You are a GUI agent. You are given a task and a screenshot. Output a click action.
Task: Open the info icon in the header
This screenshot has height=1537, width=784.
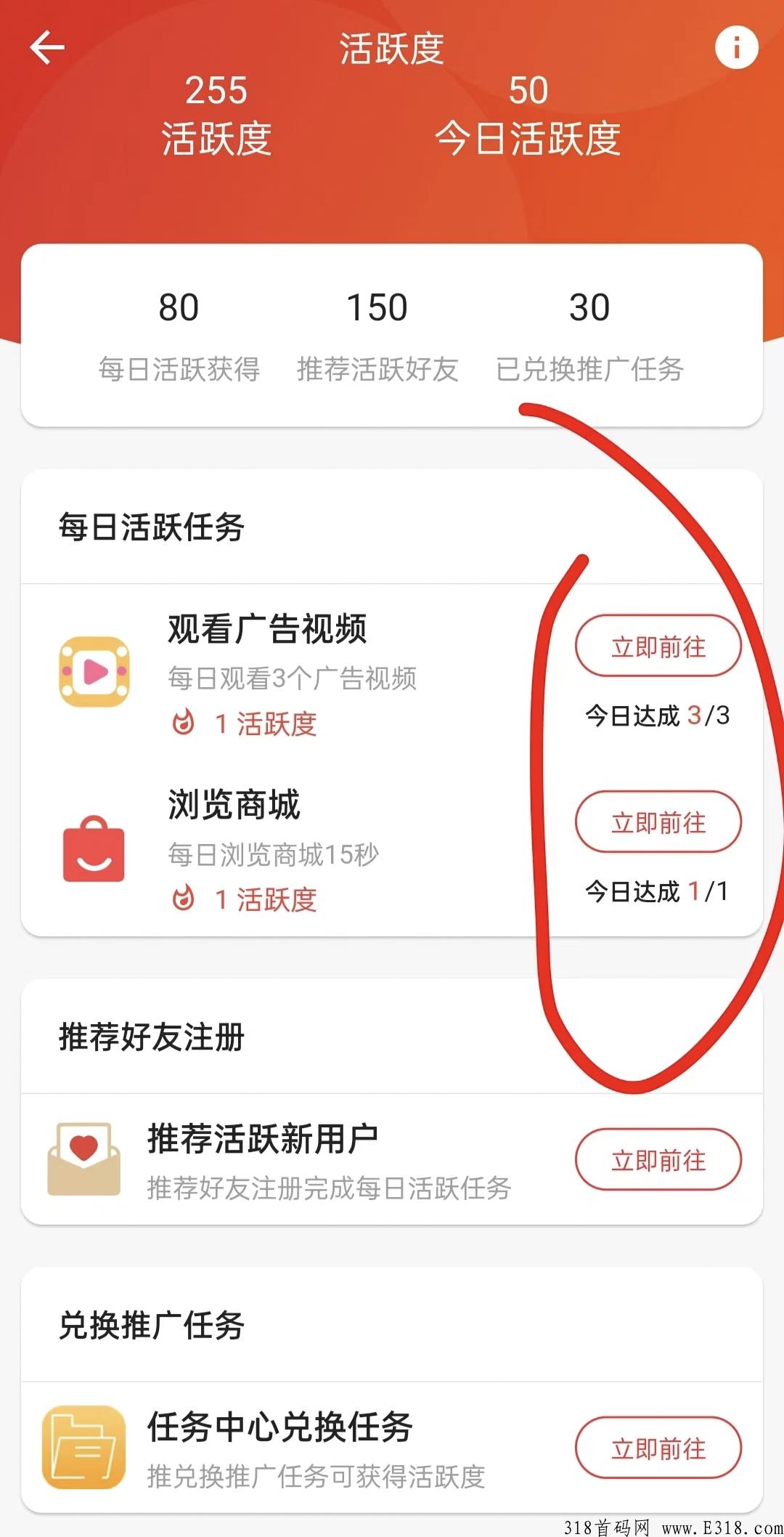pos(736,48)
